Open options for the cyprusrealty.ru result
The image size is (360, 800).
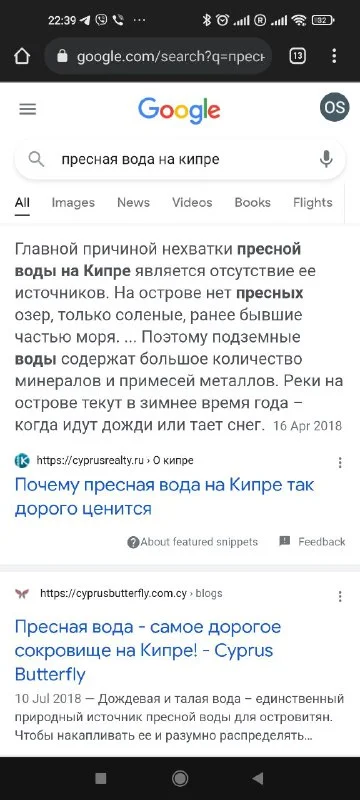(340, 462)
